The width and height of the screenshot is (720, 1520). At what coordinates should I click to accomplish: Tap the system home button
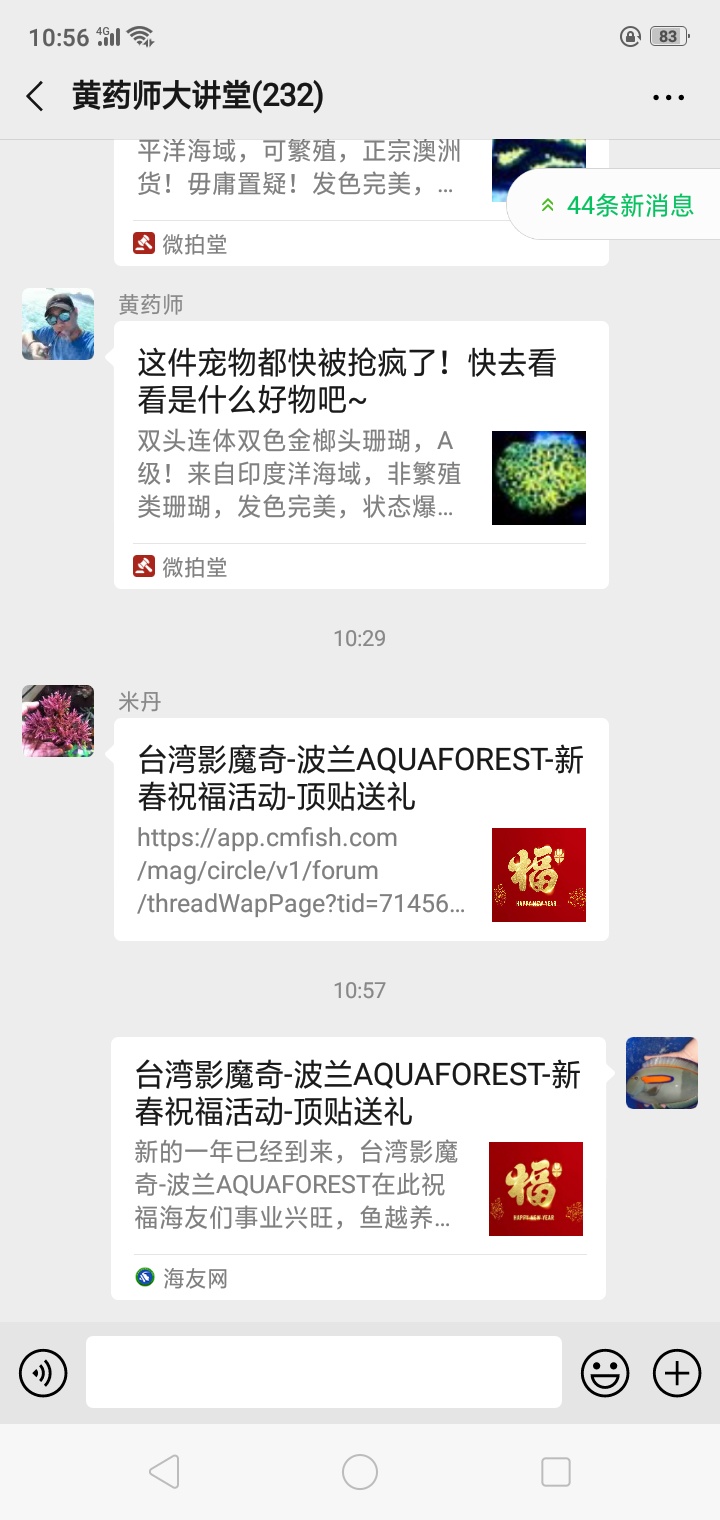pos(360,1471)
